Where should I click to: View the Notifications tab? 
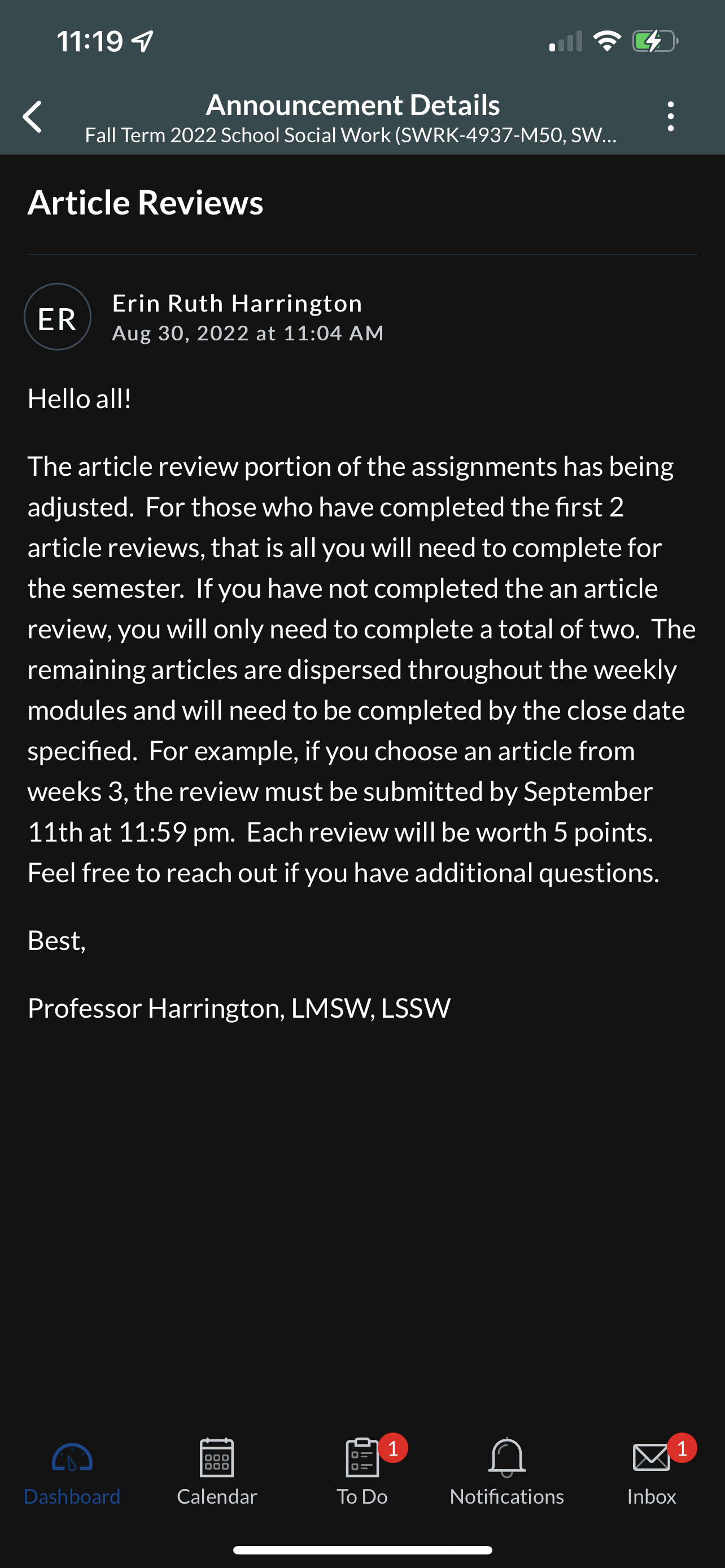506,1473
